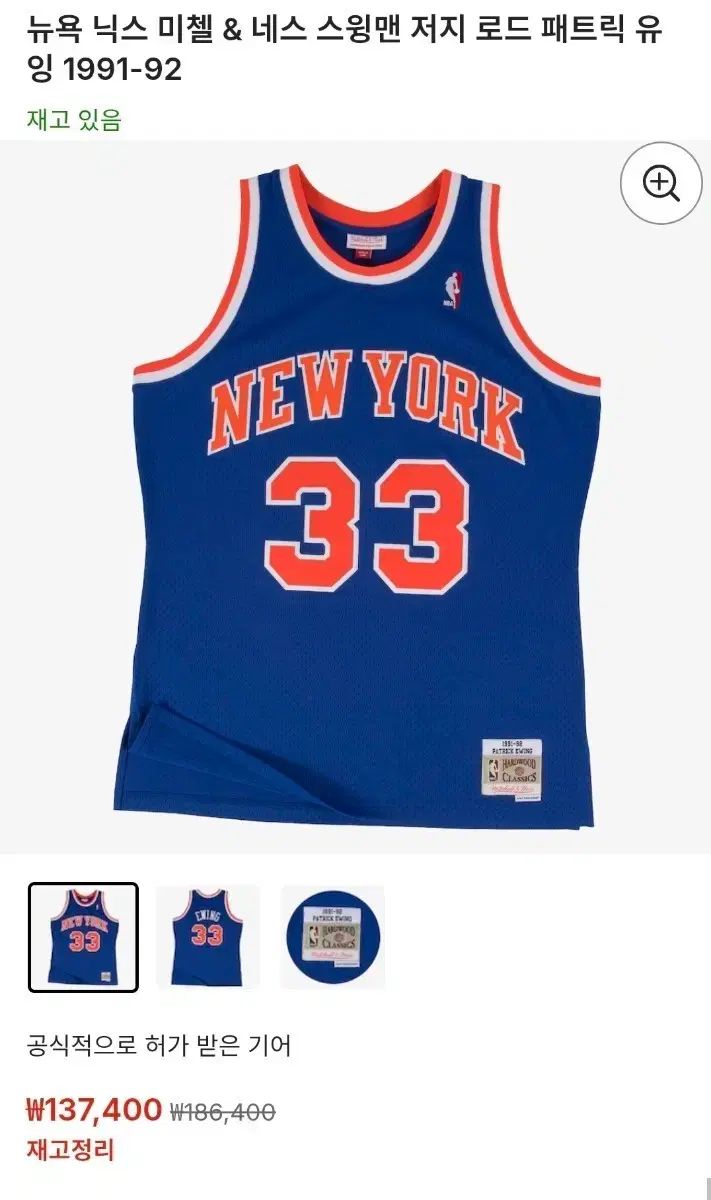The width and height of the screenshot is (711, 1200).
Task: View the jersey back thumbnail with EWING
Action: (x=207, y=937)
